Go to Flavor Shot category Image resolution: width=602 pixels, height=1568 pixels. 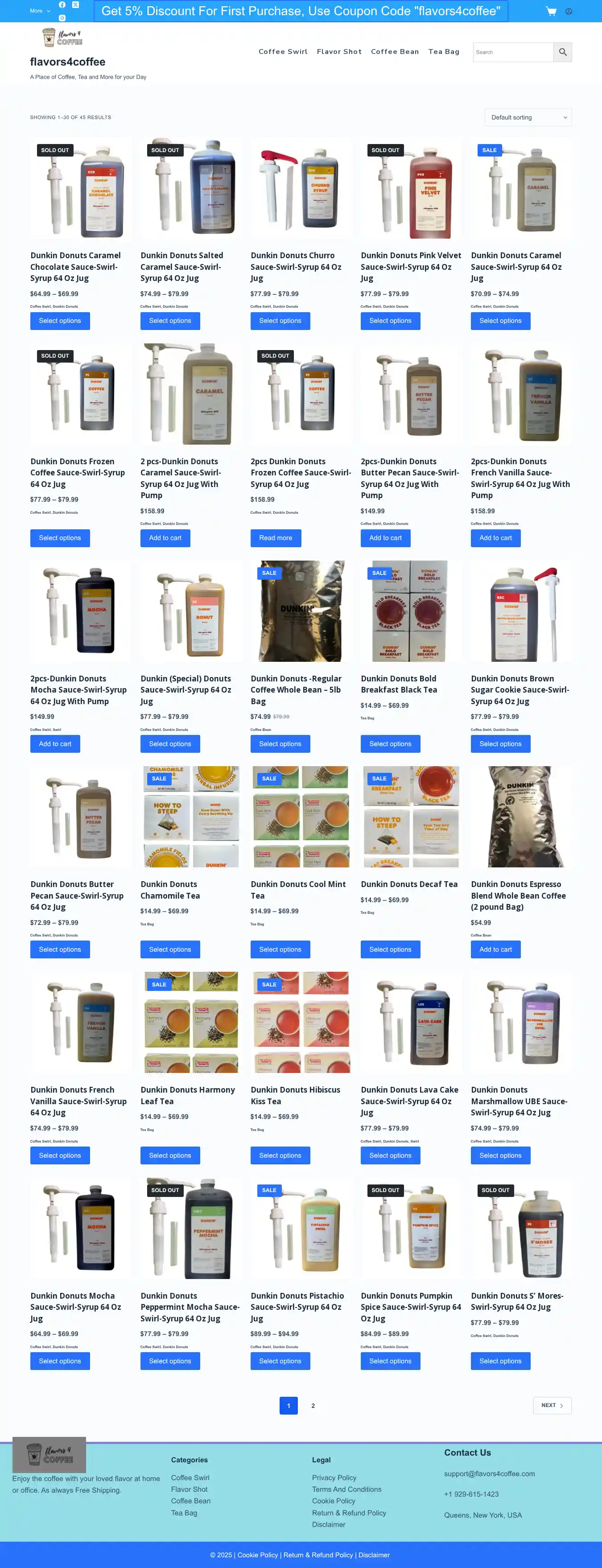pos(339,52)
